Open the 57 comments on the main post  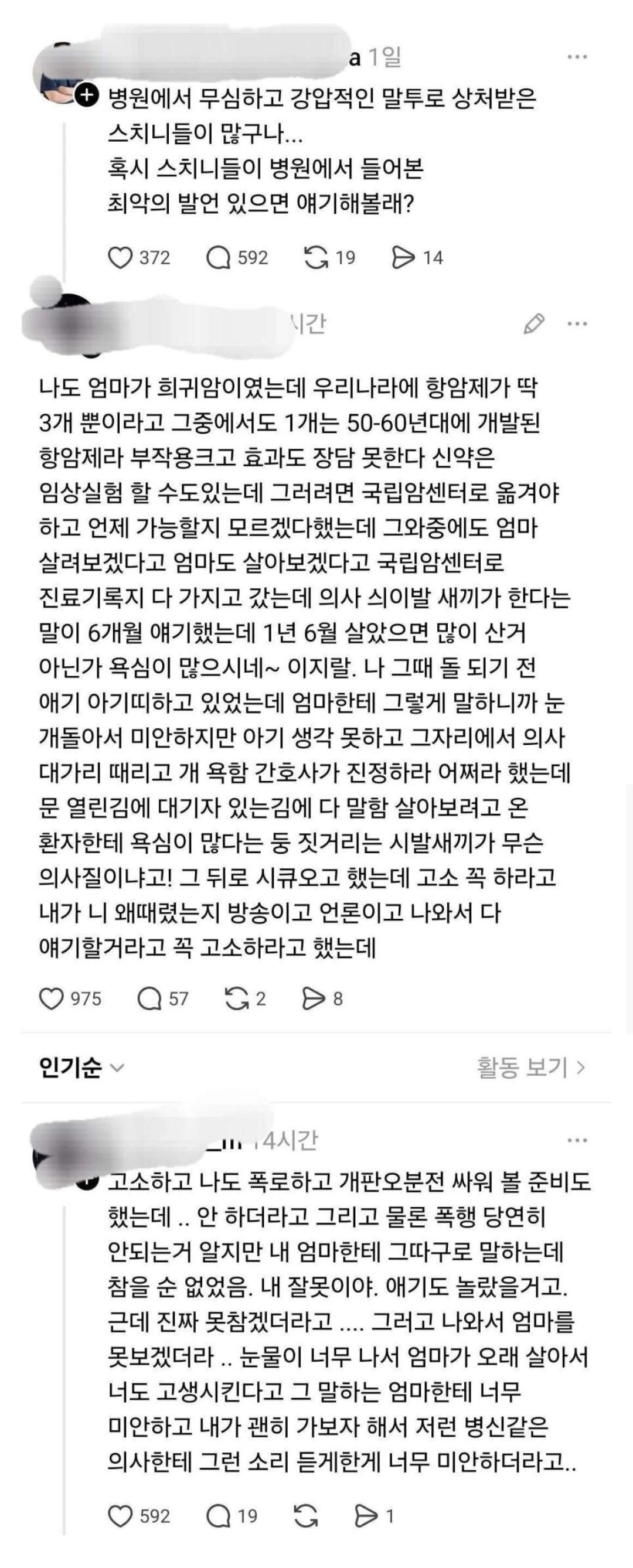coord(149,998)
